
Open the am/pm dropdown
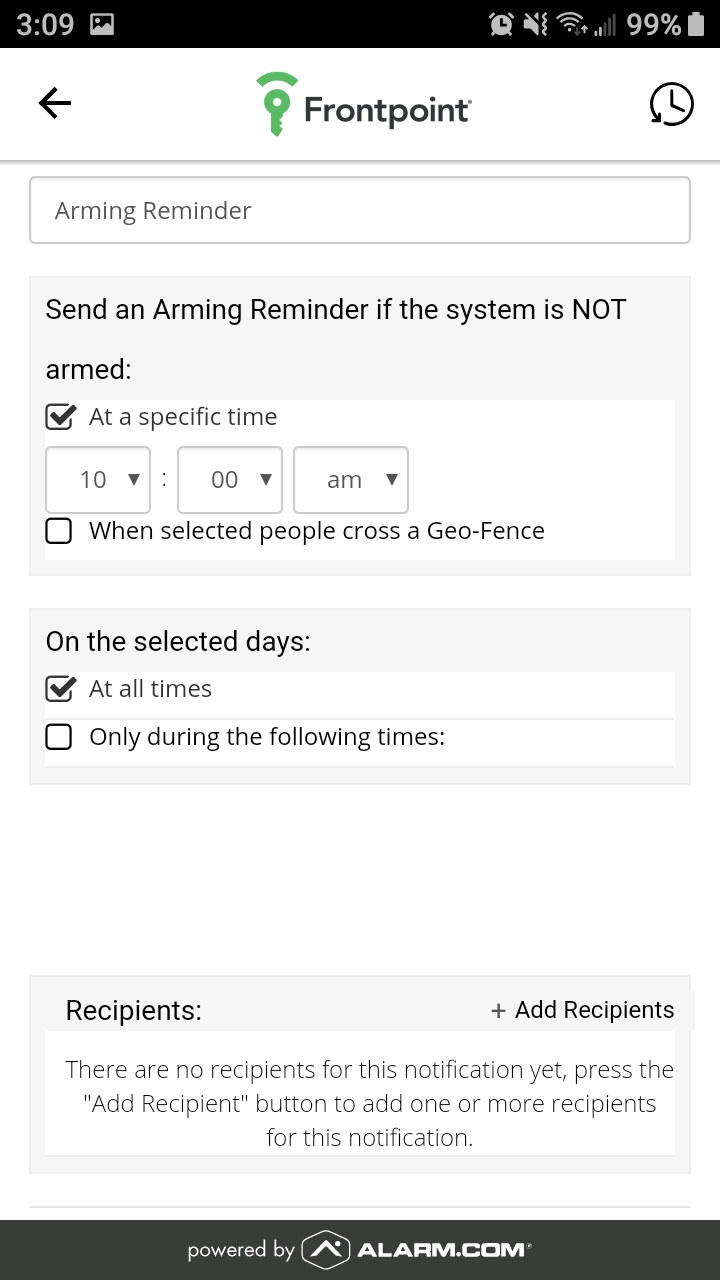[351, 480]
